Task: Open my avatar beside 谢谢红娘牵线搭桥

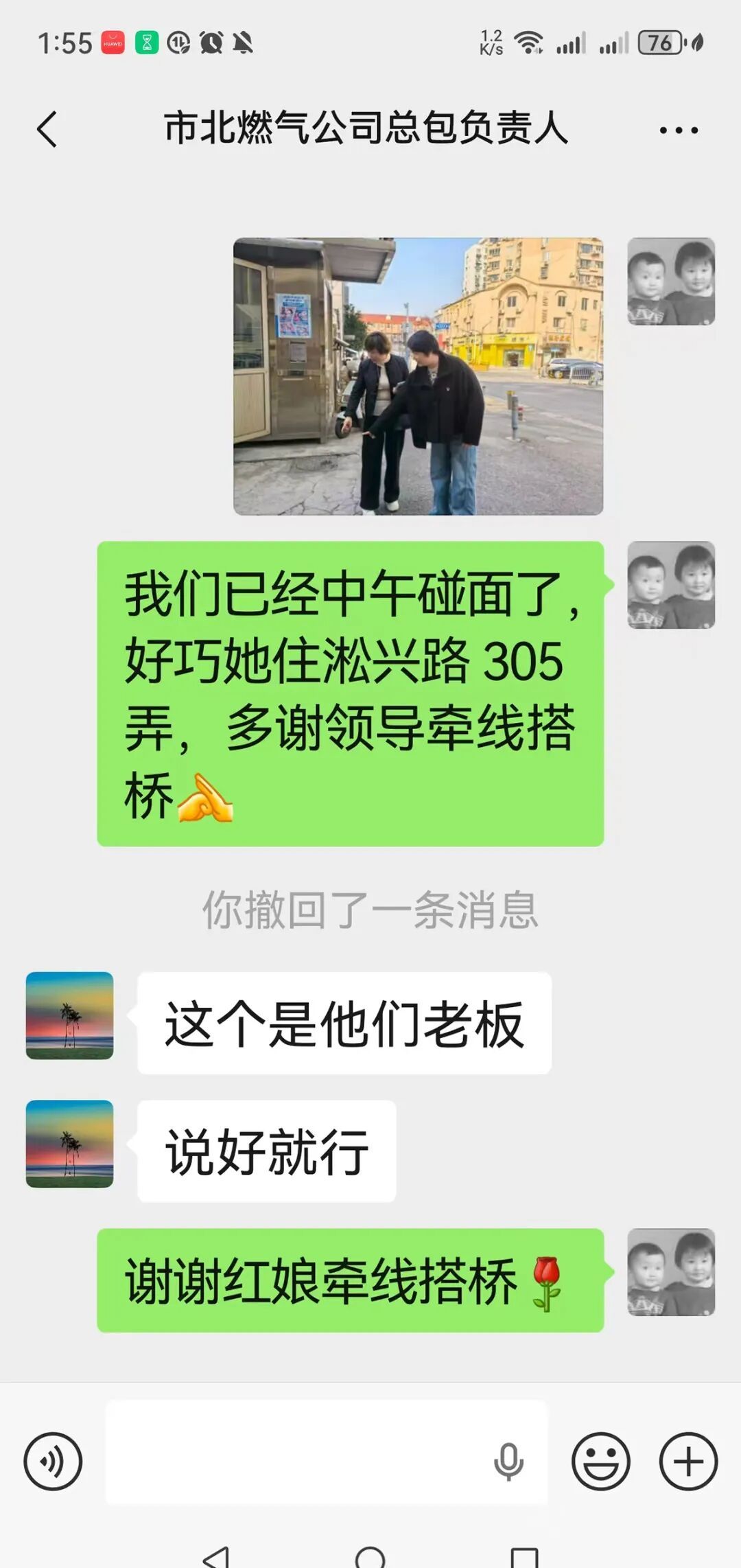Action: 671,1272
